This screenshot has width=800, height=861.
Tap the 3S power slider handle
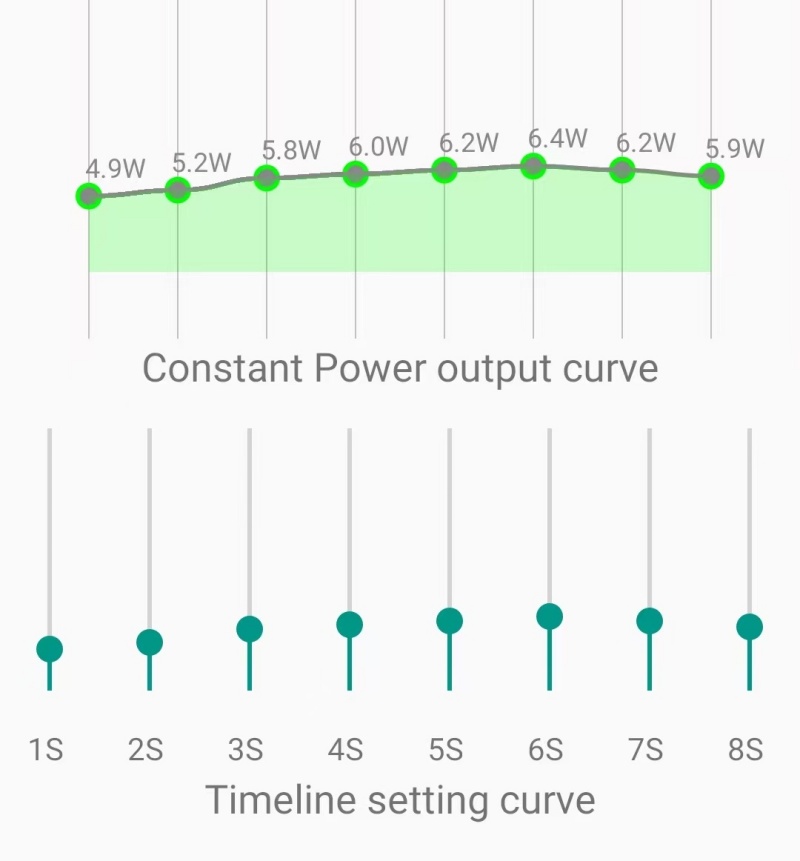(x=249, y=629)
